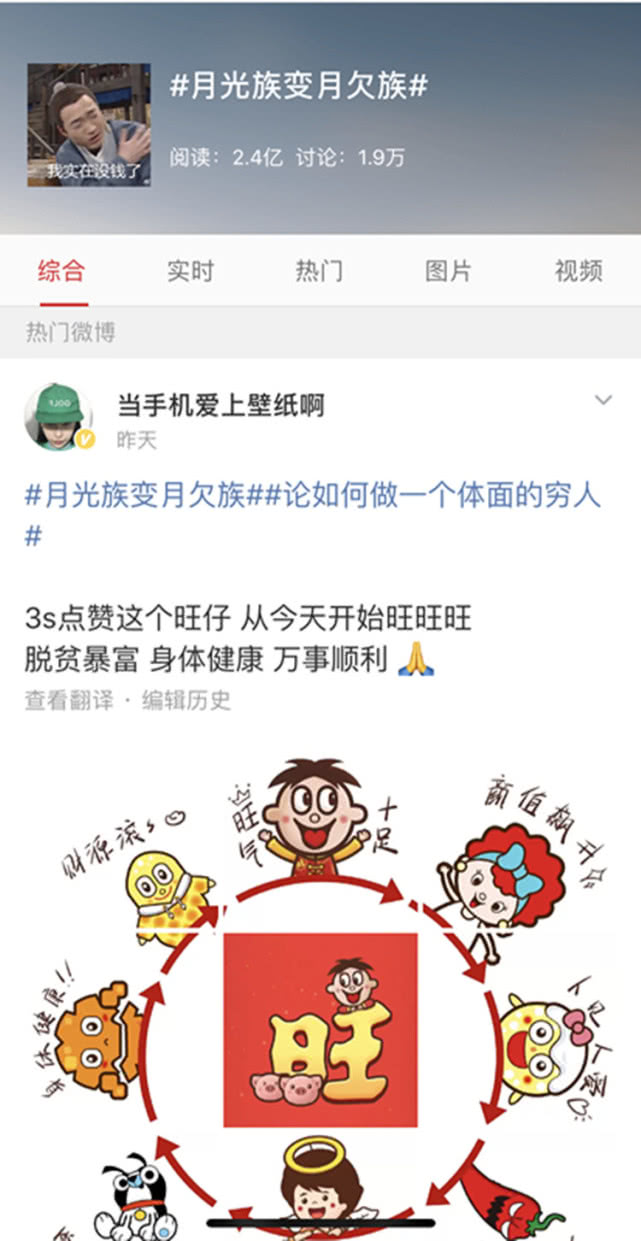Select the 综合 tab
This screenshot has width=641, height=1241.
[61, 270]
